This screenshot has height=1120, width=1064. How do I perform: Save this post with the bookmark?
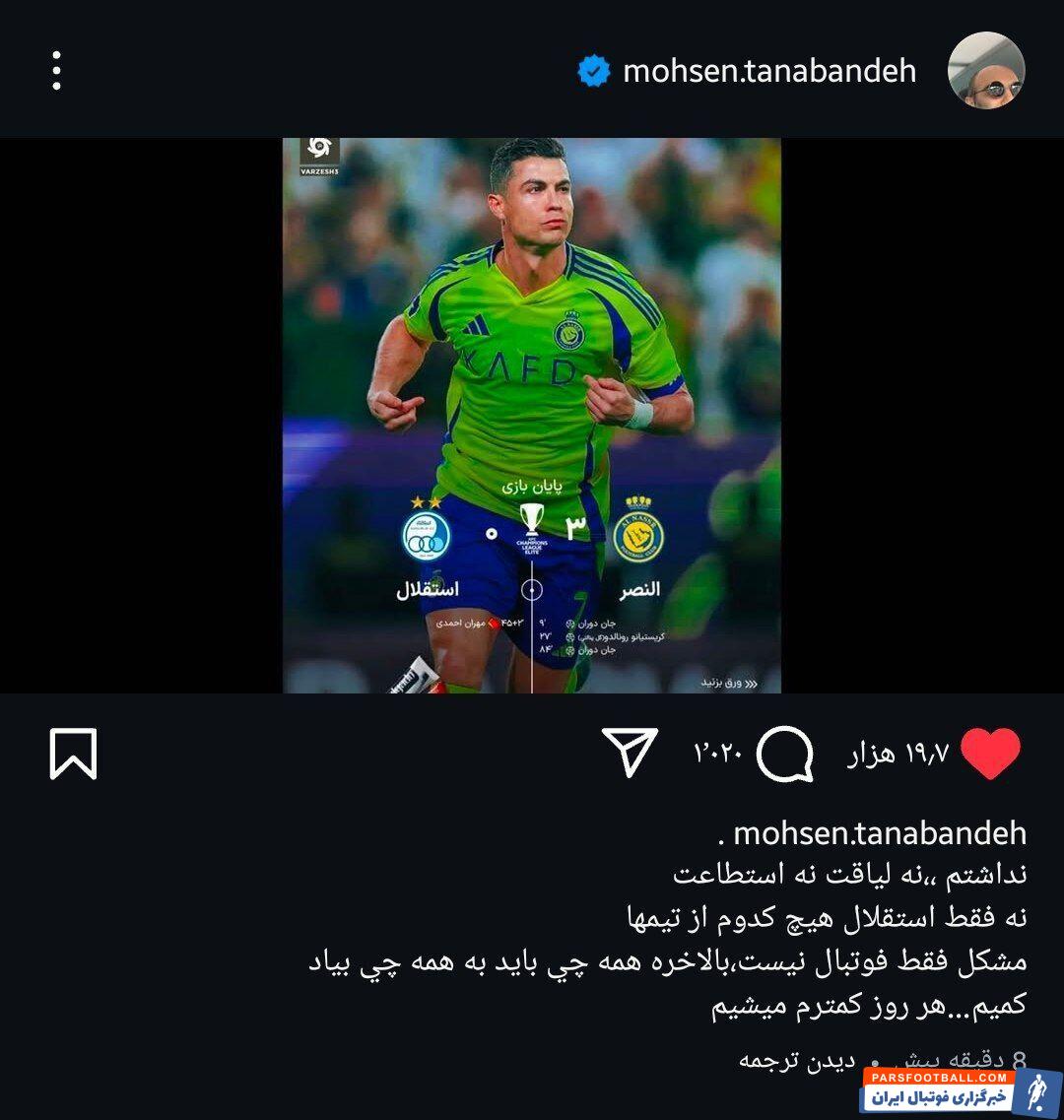click(x=73, y=755)
